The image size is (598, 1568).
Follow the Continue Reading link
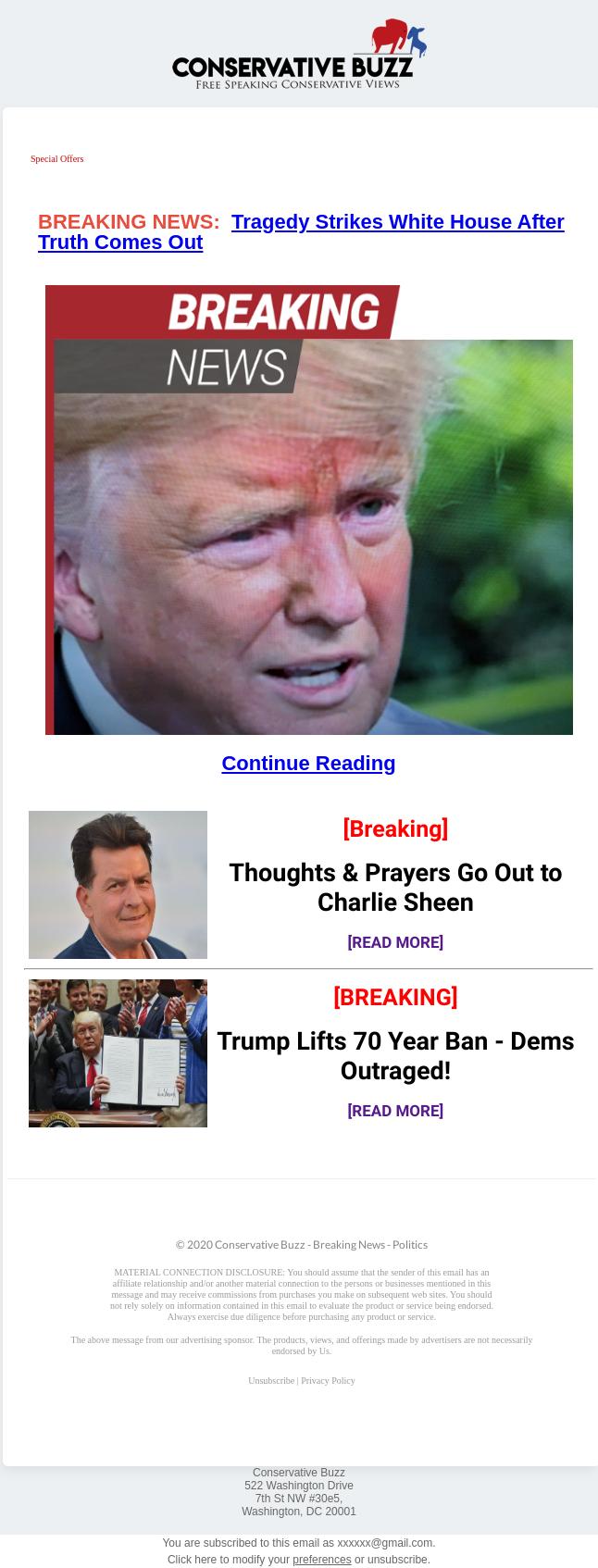(x=308, y=764)
